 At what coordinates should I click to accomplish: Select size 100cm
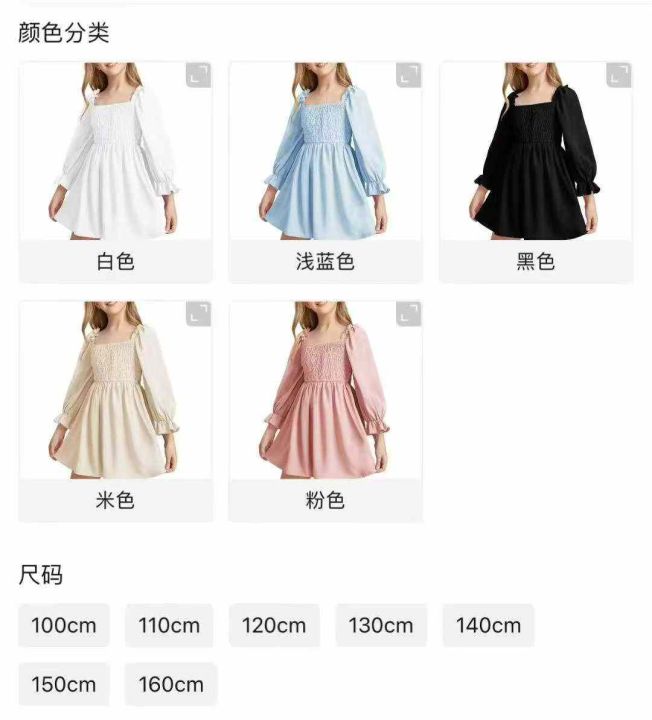pos(64,626)
